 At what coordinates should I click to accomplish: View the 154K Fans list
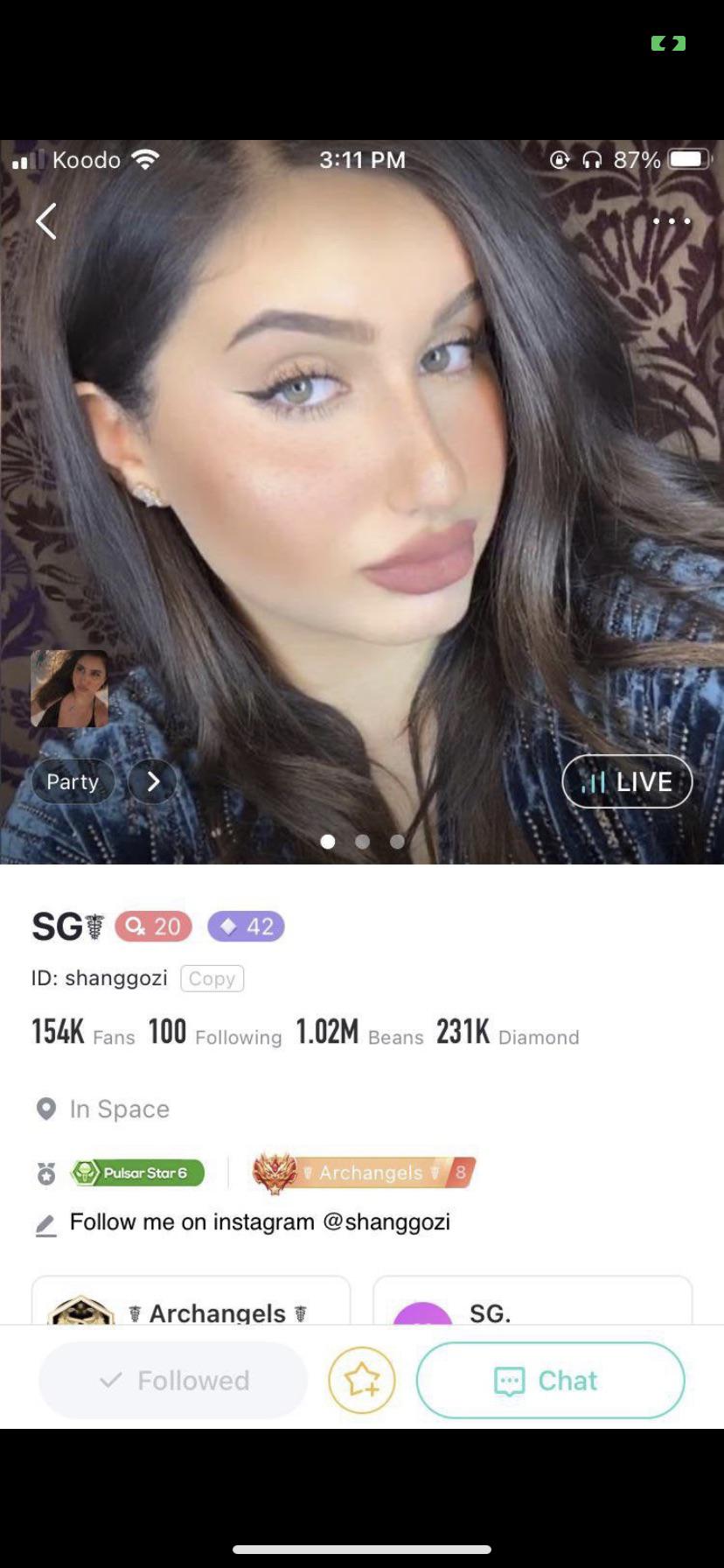point(83,1032)
